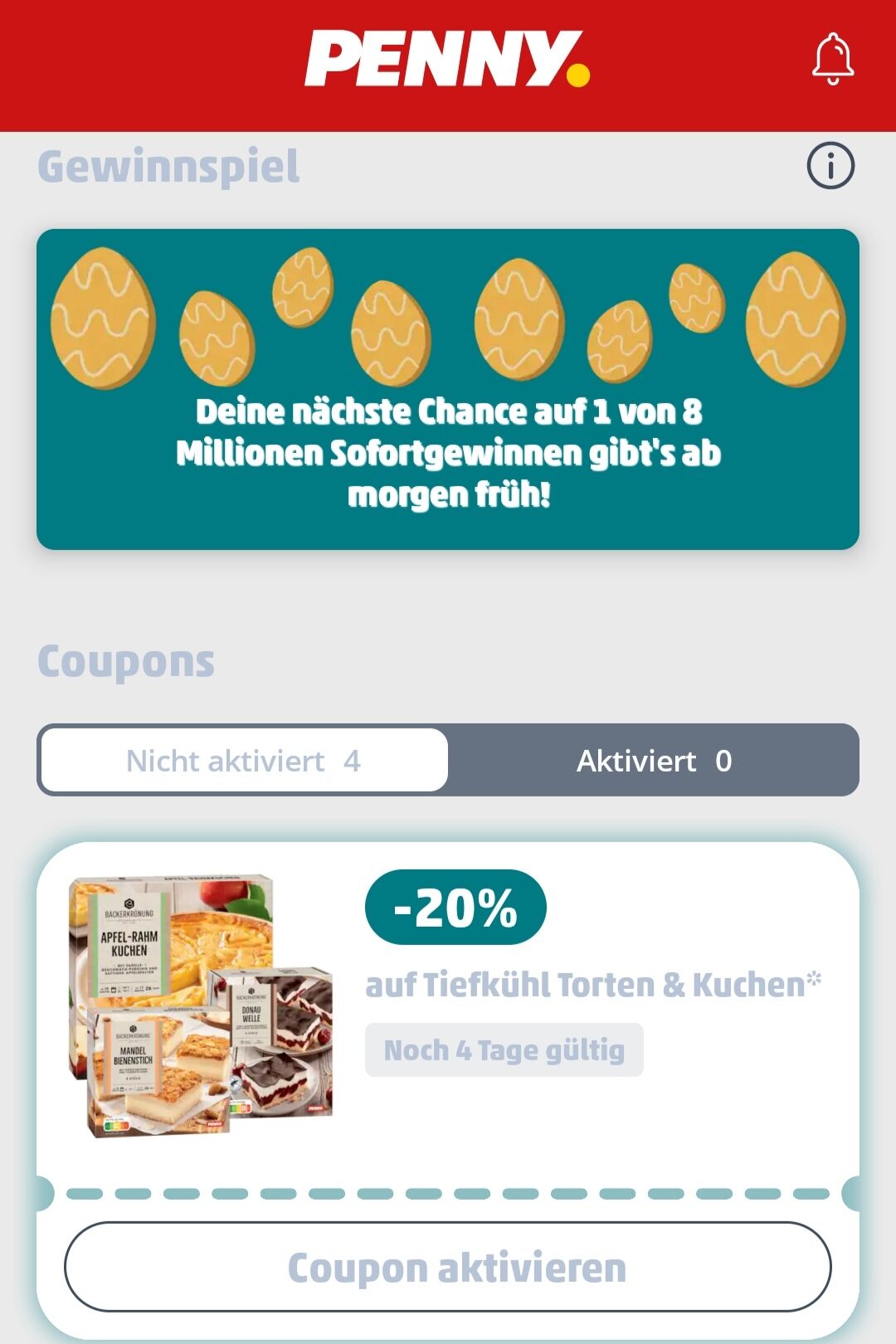Screen dimensions: 896x1344
Task: Open the Gewinnspiel info icon
Action: pyautogui.click(x=830, y=166)
